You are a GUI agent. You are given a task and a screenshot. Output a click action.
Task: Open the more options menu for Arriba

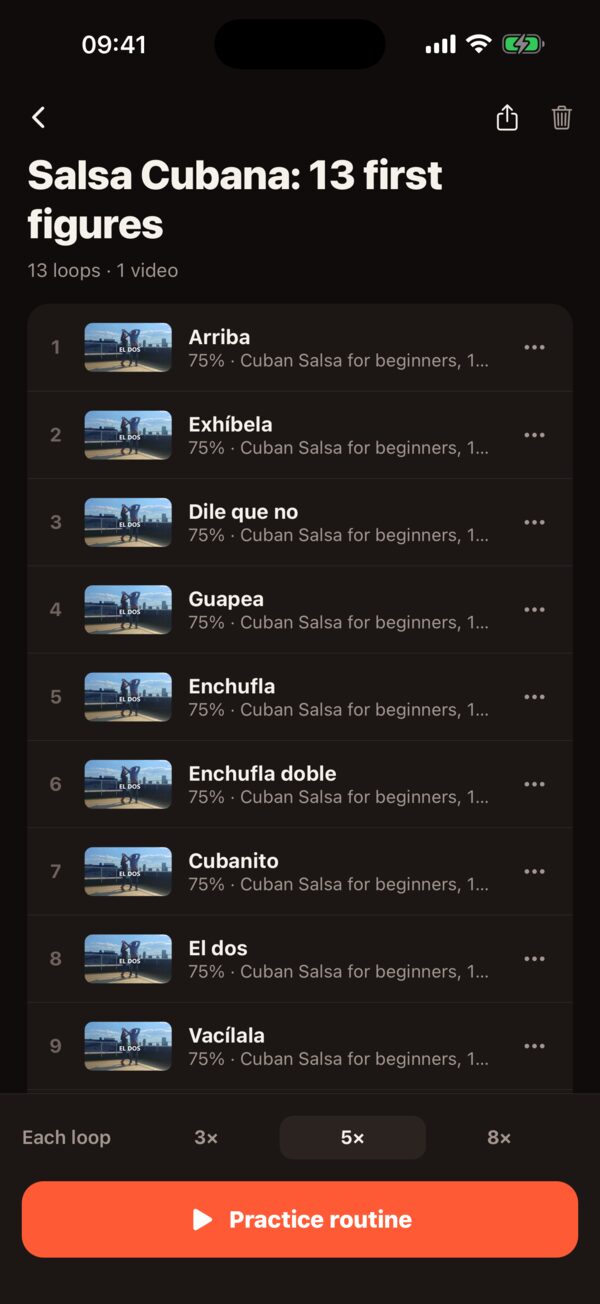535,348
